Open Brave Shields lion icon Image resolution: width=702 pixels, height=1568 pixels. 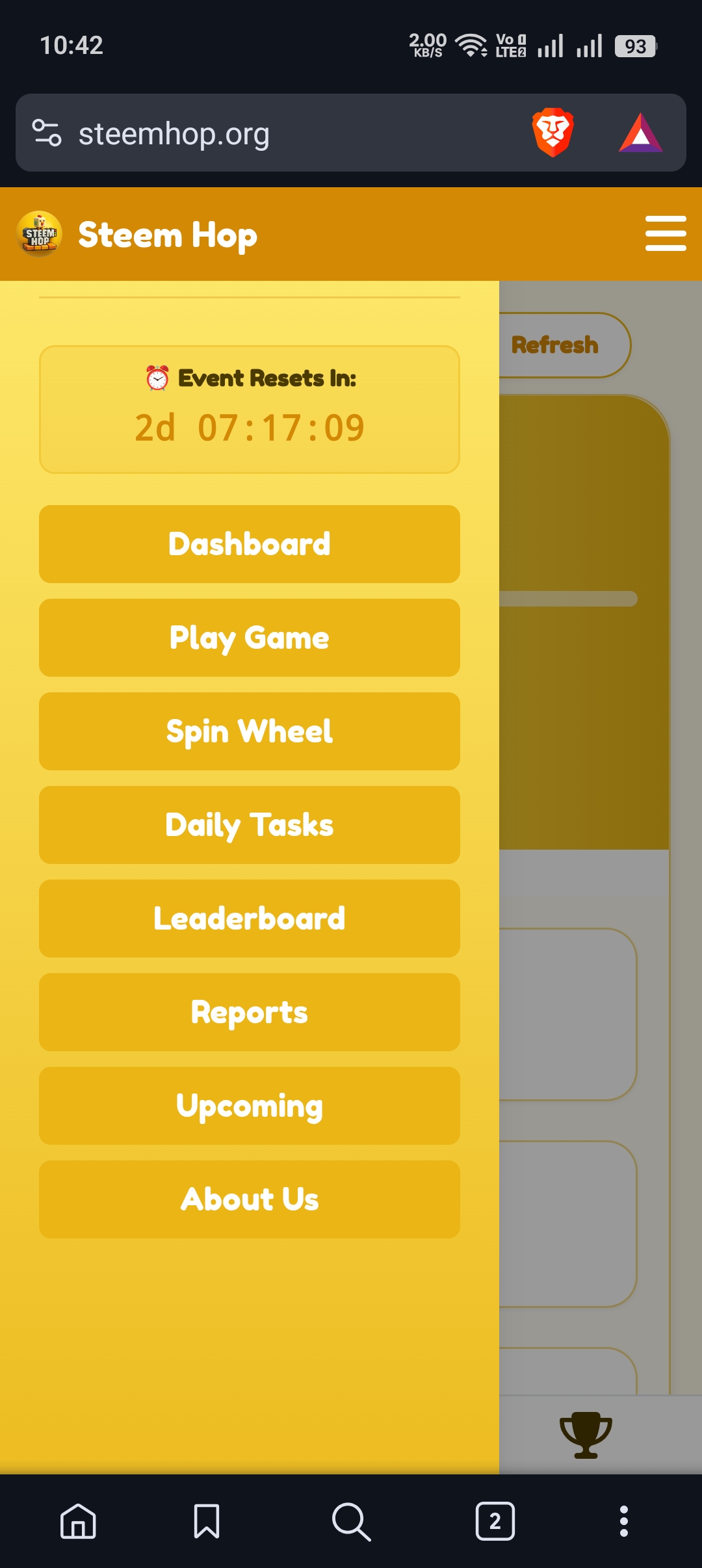tap(552, 133)
